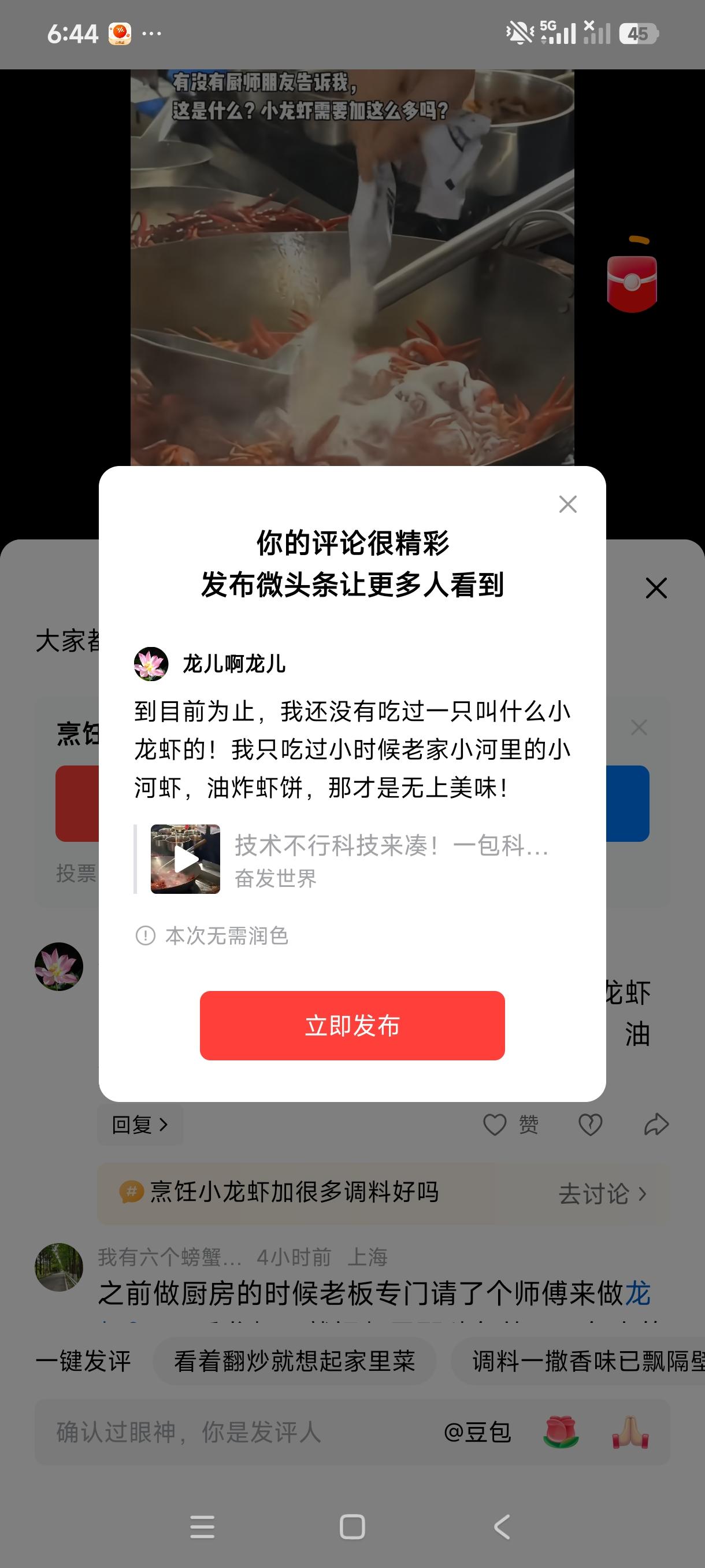705x1568 pixels.
Task: Tap the broken-heart dislike icon
Action: pos(591,1123)
